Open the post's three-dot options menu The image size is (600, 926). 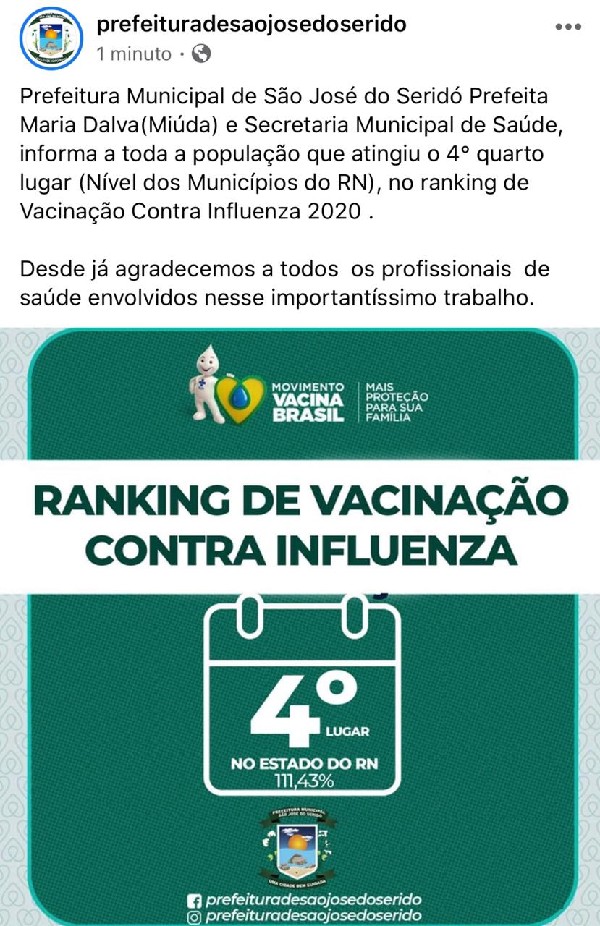click(567, 26)
